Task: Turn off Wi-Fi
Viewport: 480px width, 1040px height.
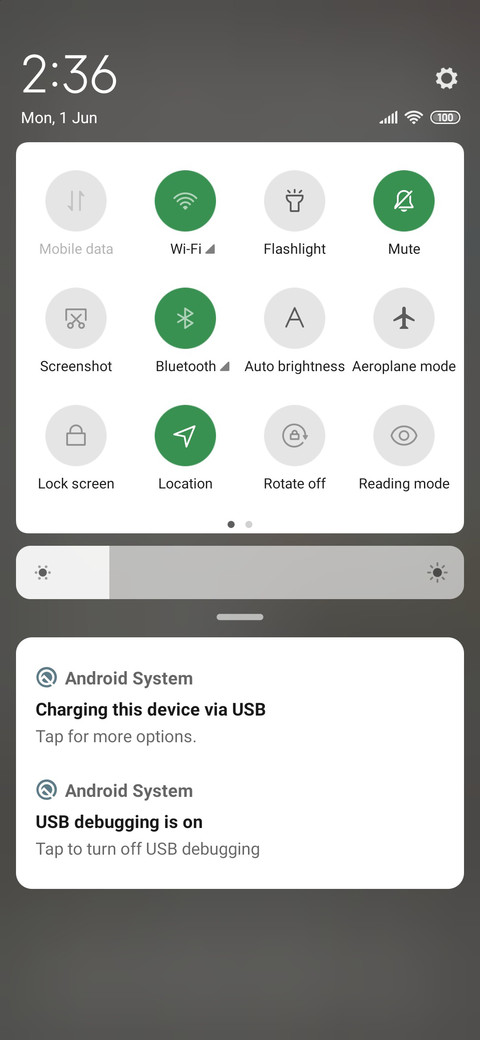Action: point(185,200)
